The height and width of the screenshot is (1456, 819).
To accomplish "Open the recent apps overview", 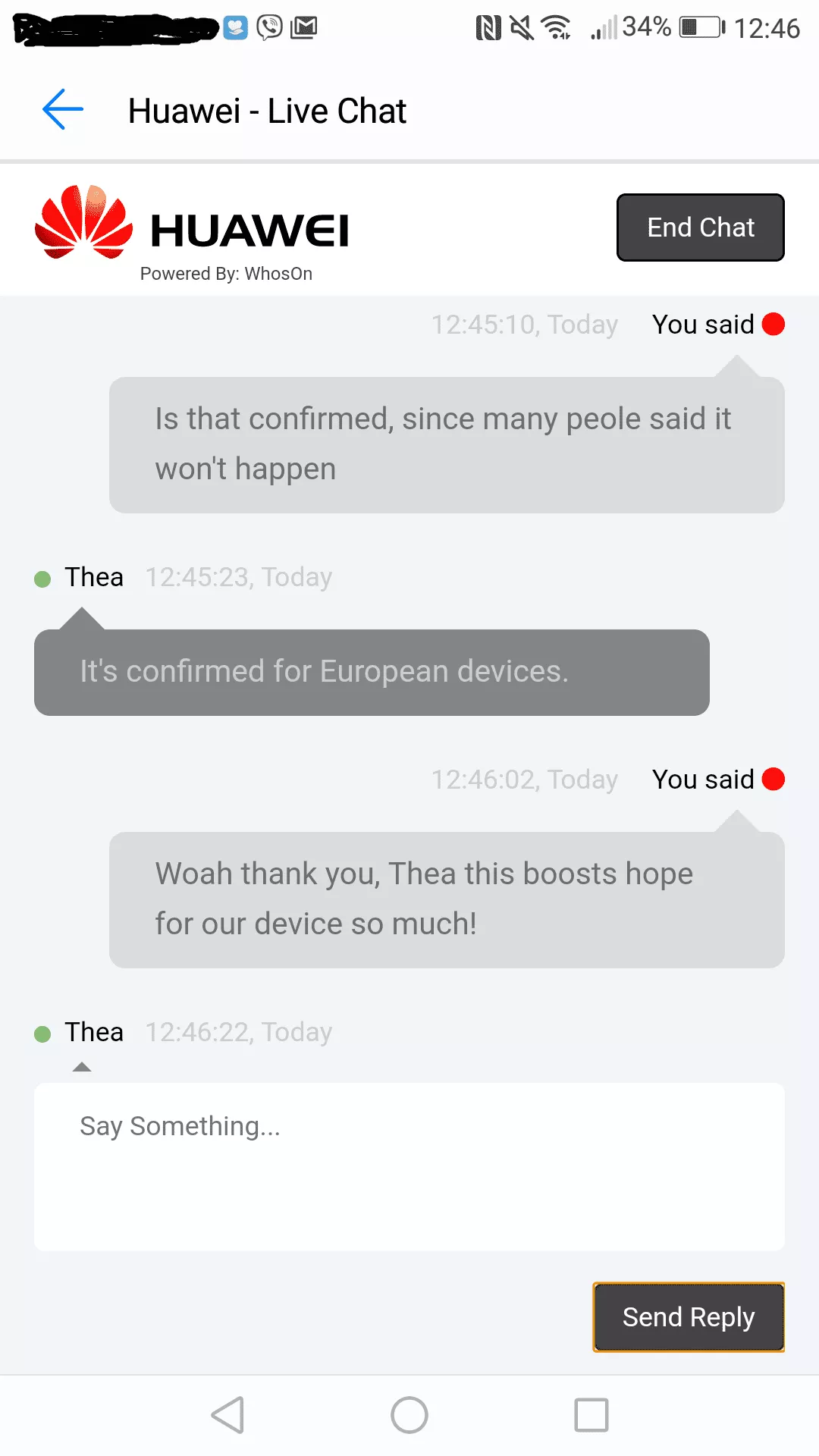I will [x=591, y=1415].
